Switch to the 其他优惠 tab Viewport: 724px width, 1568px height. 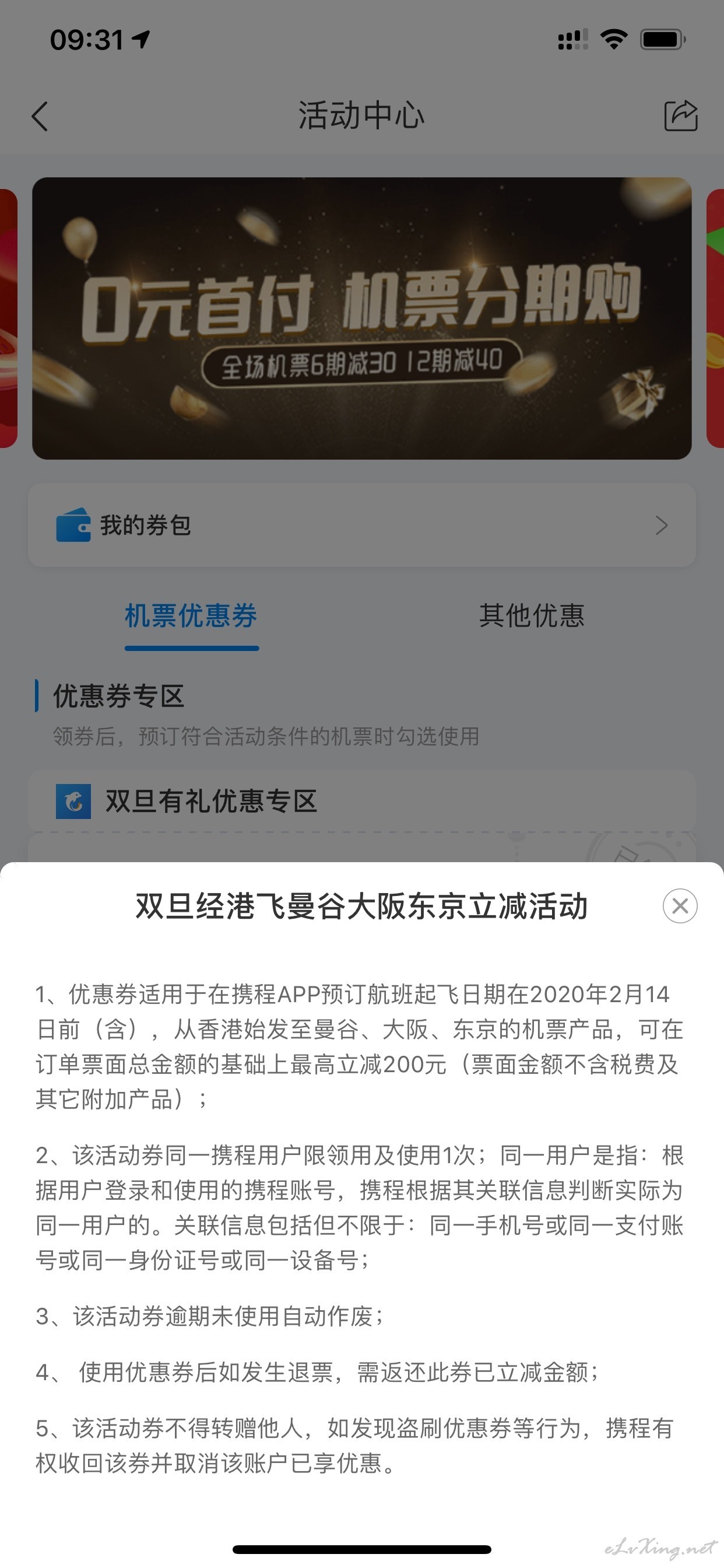click(x=532, y=615)
